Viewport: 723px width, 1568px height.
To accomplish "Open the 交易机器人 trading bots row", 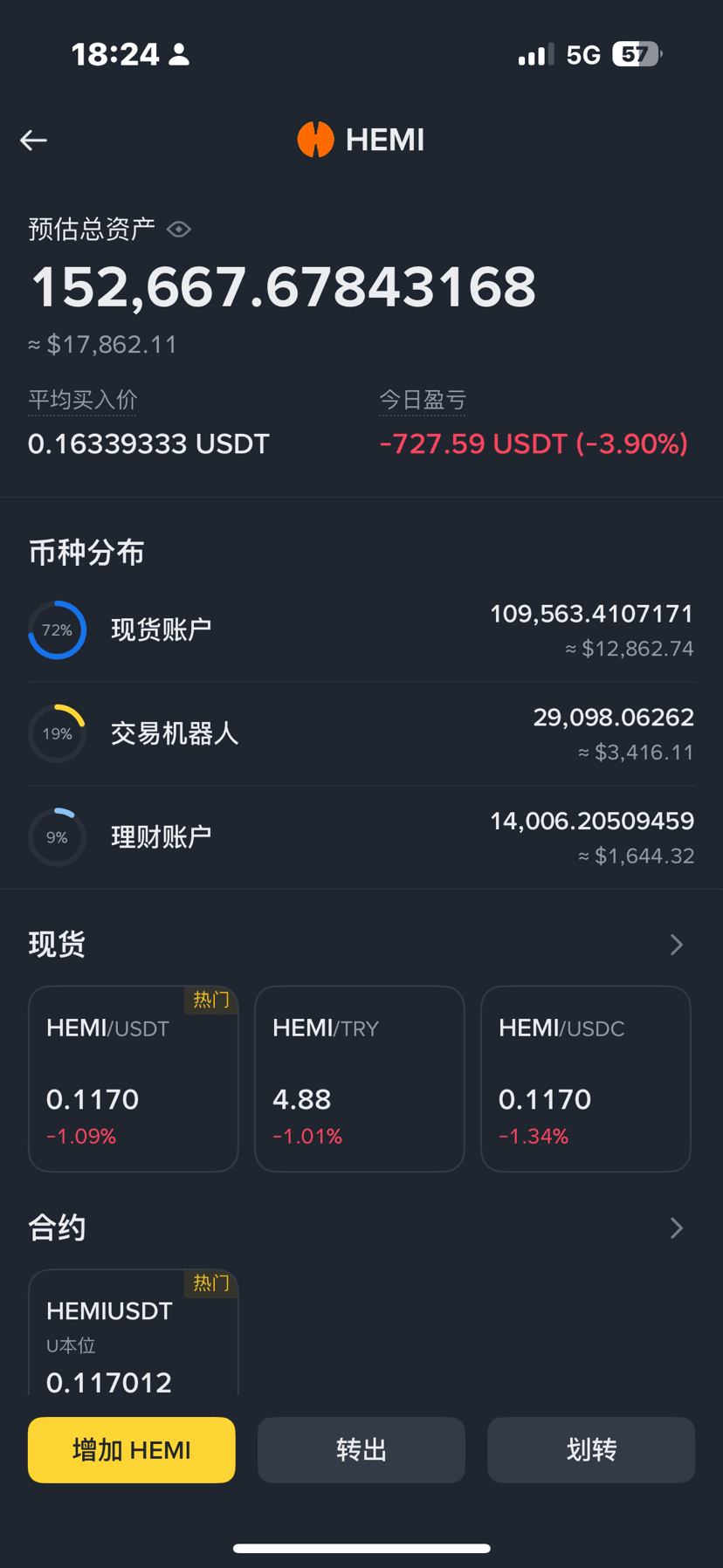I will pyautogui.click(x=361, y=733).
